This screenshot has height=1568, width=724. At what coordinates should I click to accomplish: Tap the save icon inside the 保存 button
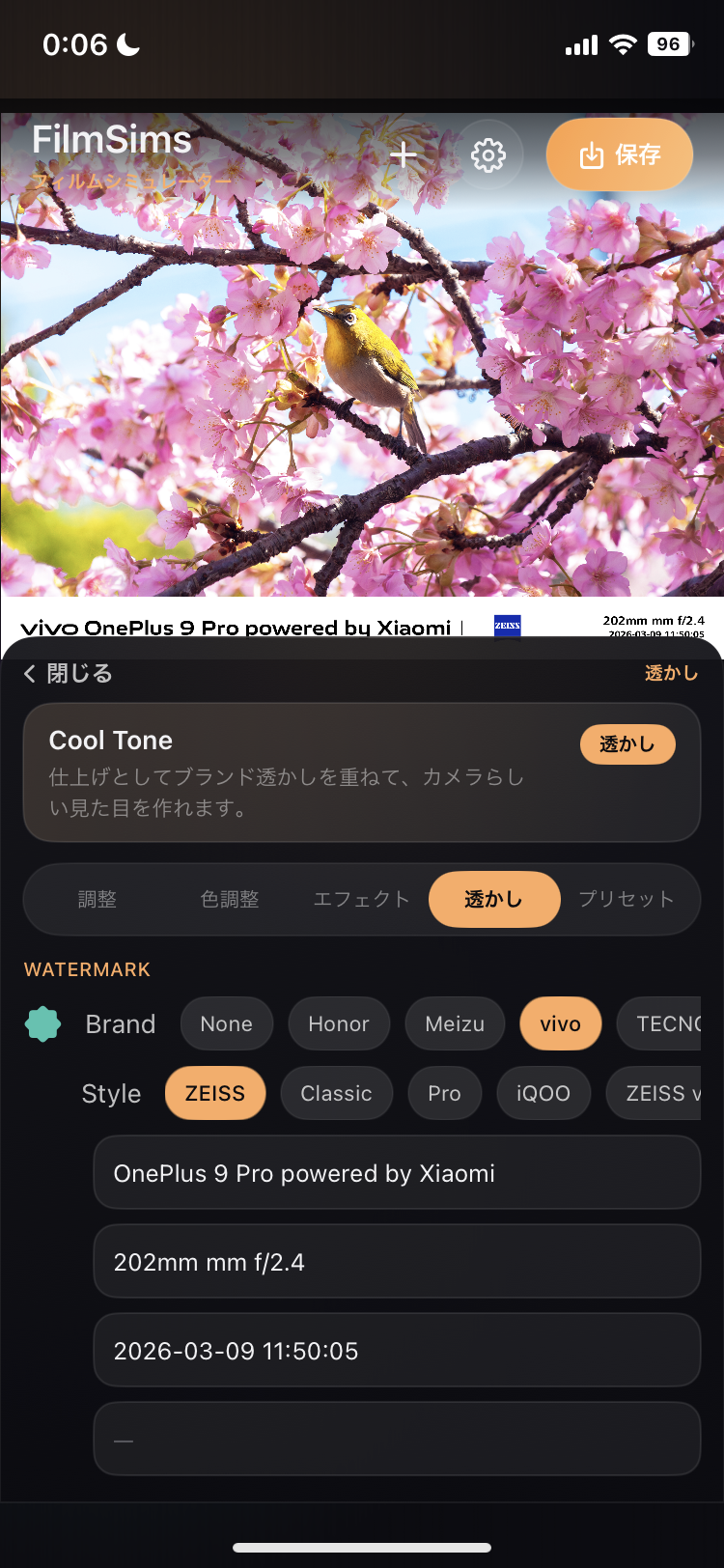coord(592,154)
